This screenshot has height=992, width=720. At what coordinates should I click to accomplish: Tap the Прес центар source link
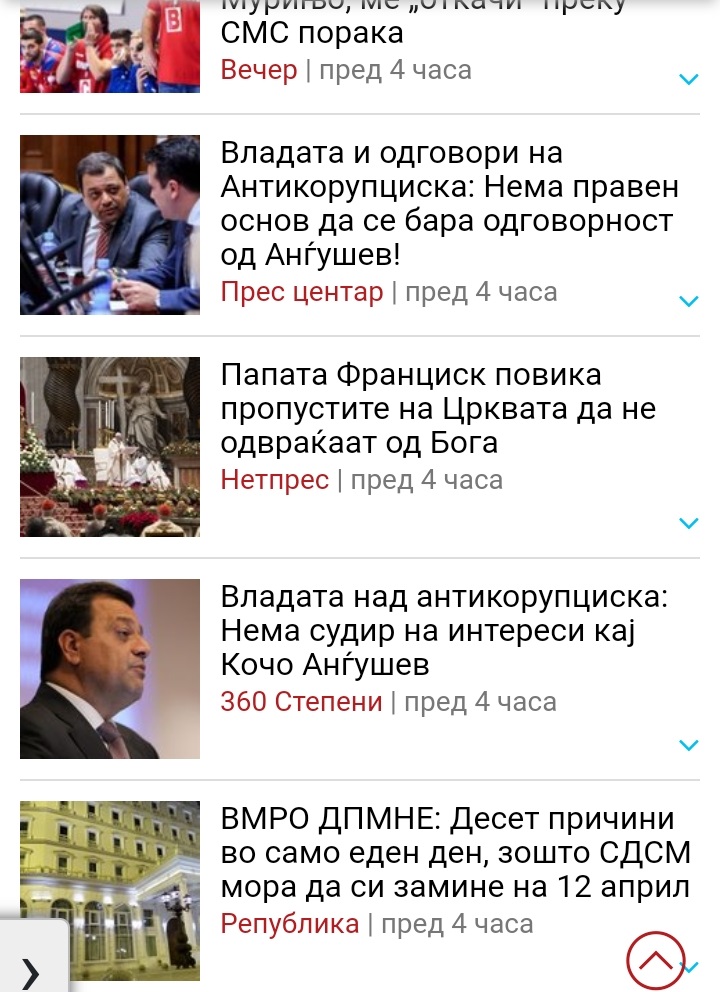[x=301, y=292]
